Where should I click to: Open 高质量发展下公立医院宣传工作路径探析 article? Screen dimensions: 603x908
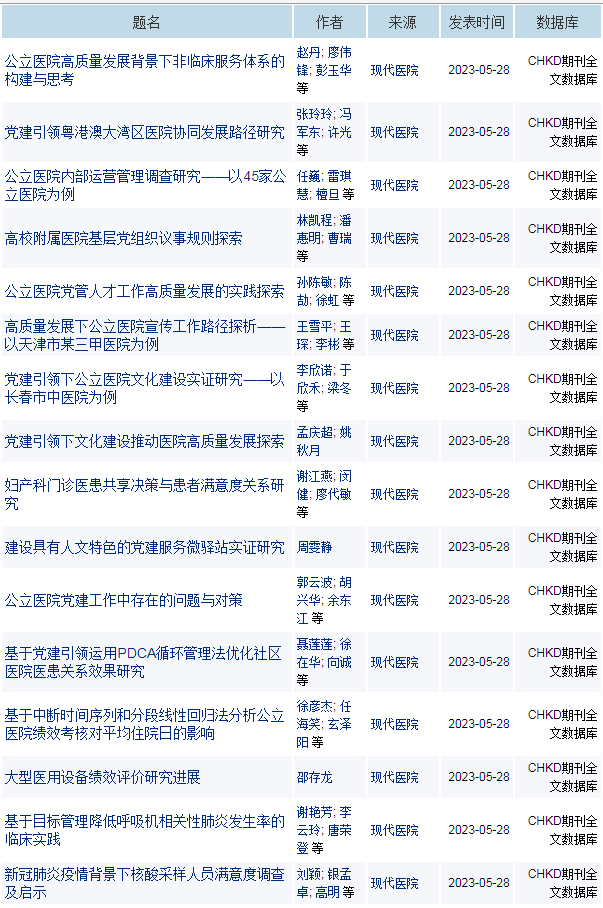(x=144, y=326)
